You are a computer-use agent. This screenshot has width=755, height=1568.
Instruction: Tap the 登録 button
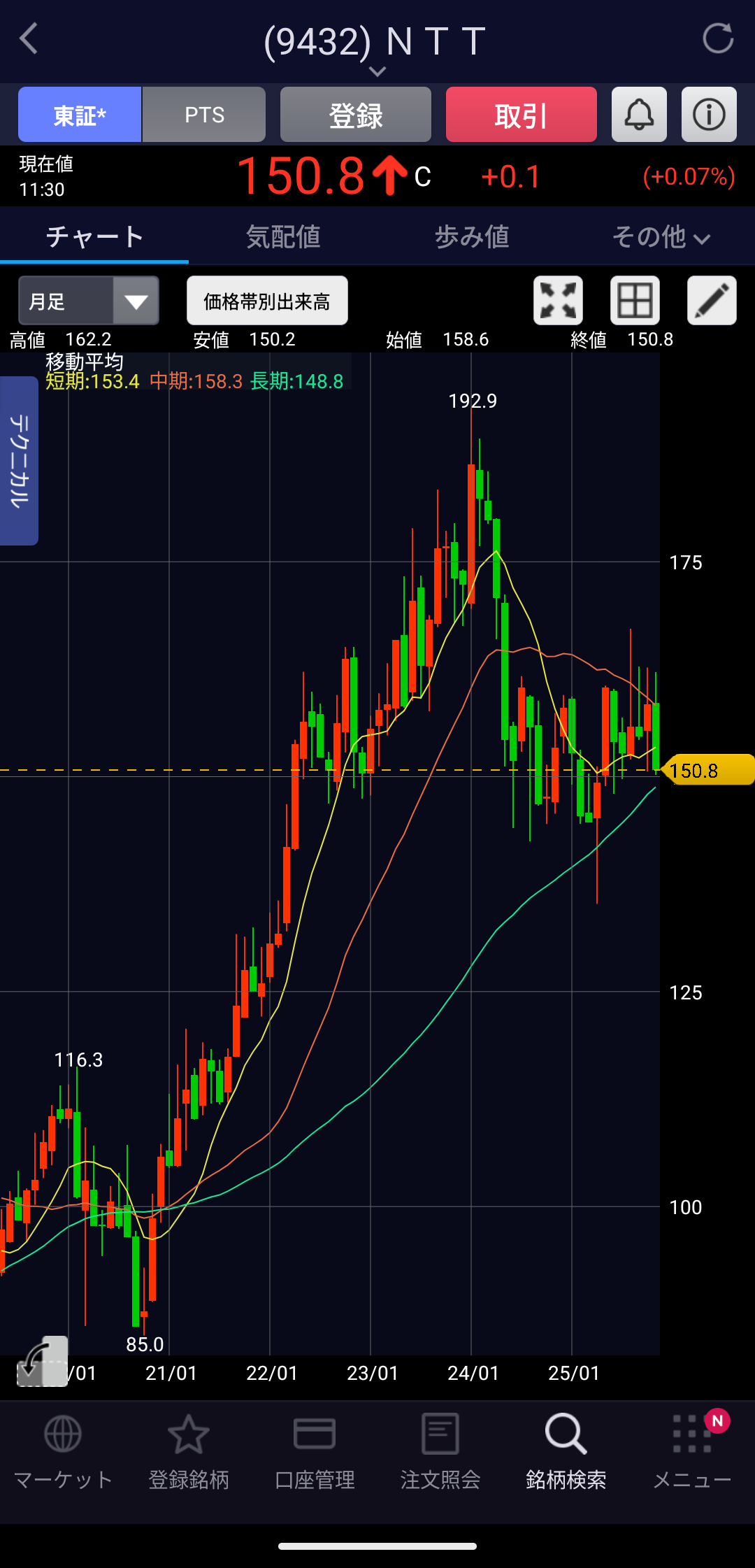coord(355,115)
